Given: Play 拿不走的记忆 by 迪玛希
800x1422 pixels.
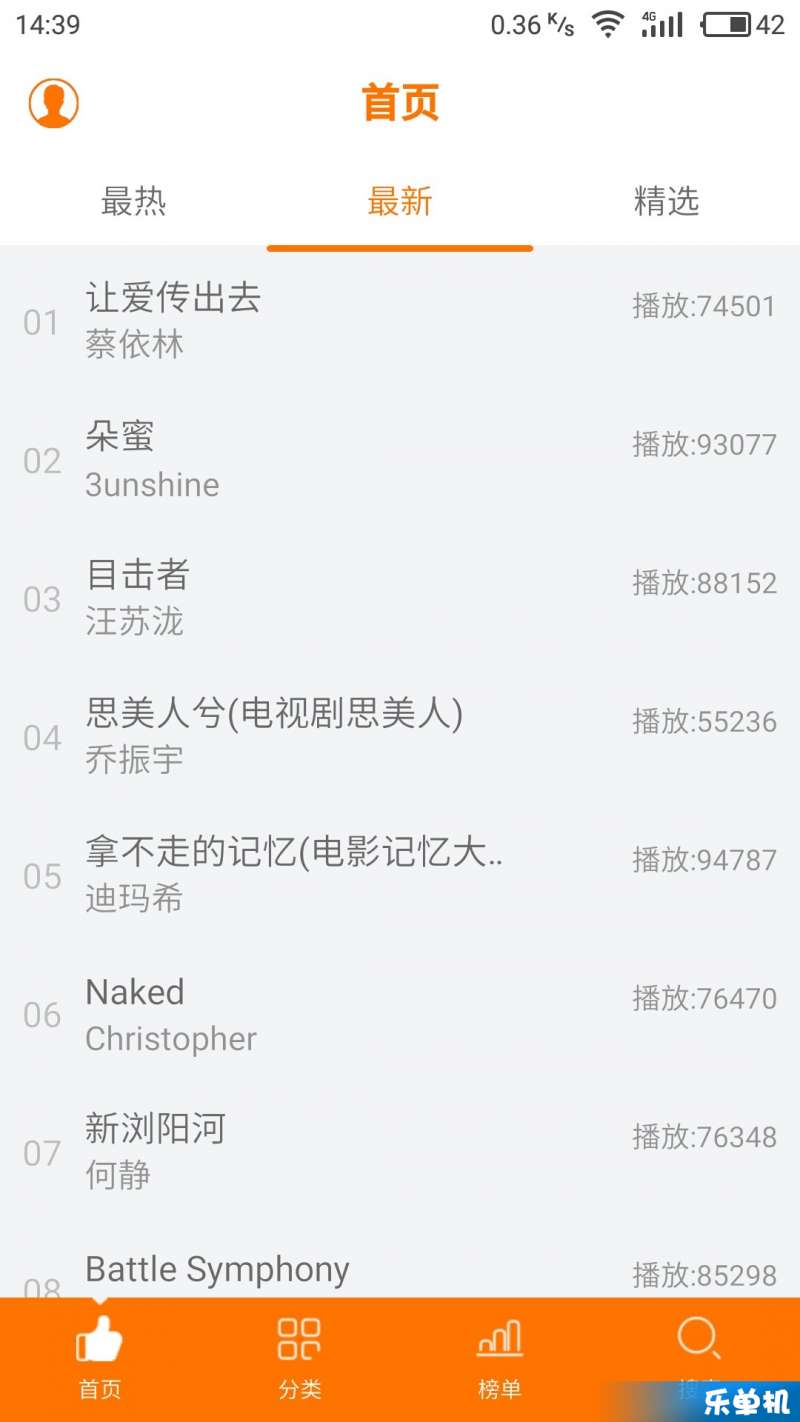Looking at the screenshot, I should point(400,876).
